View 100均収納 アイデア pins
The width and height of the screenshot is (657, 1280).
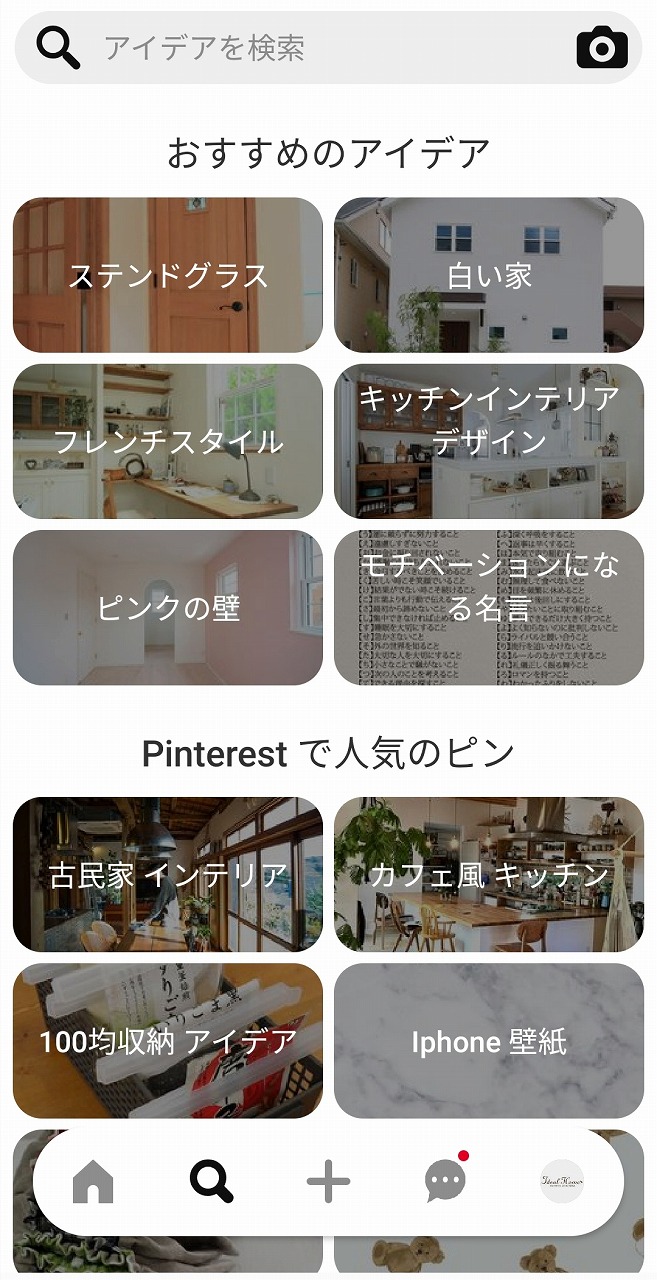pyautogui.click(x=168, y=1041)
